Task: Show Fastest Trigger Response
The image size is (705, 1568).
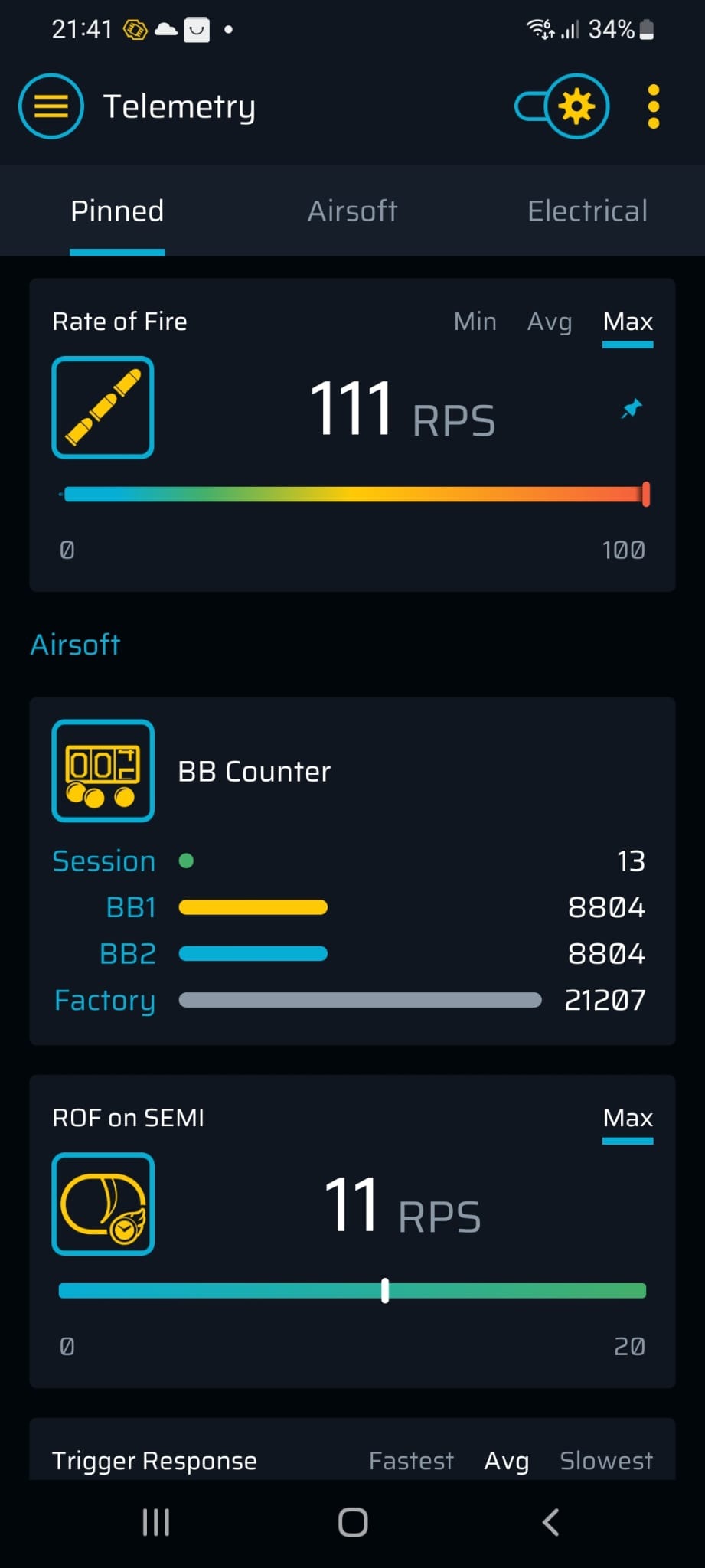Action: [x=411, y=1461]
